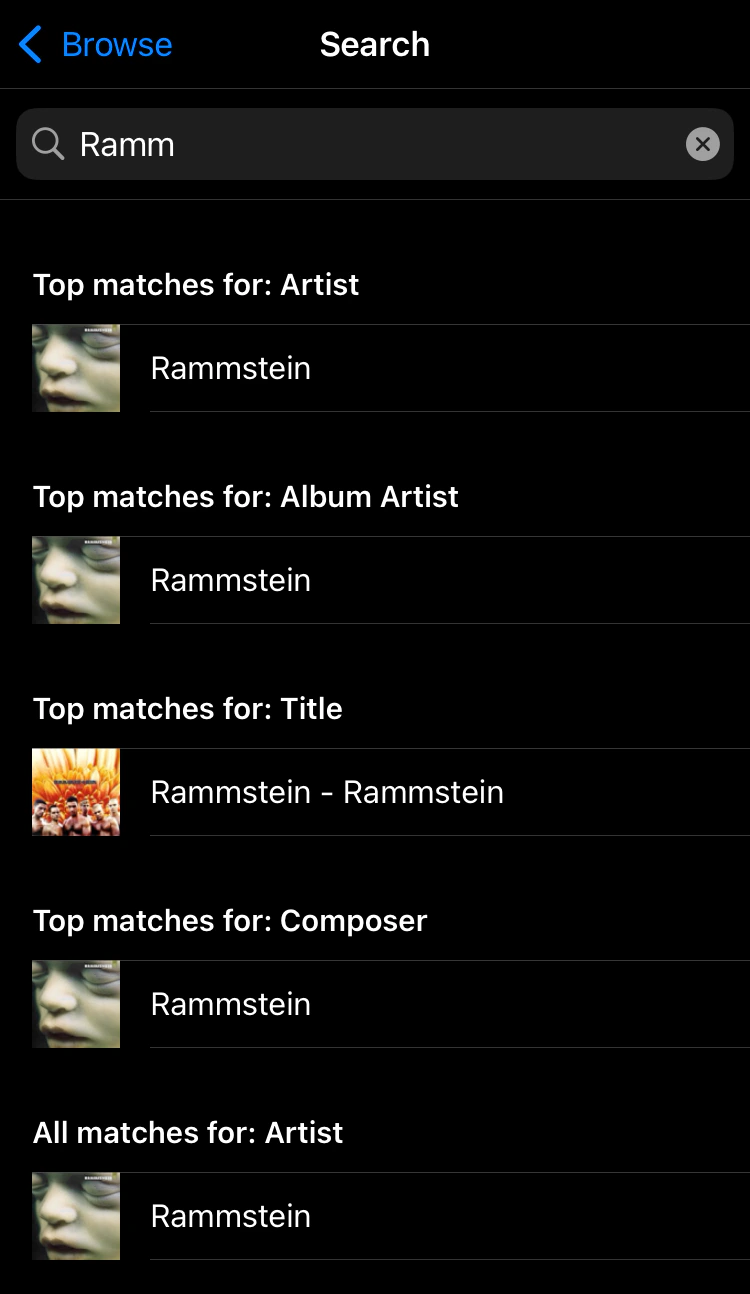This screenshot has width=750, height=1294.
Task: Go back to Browse
Action: click(96, 45)
